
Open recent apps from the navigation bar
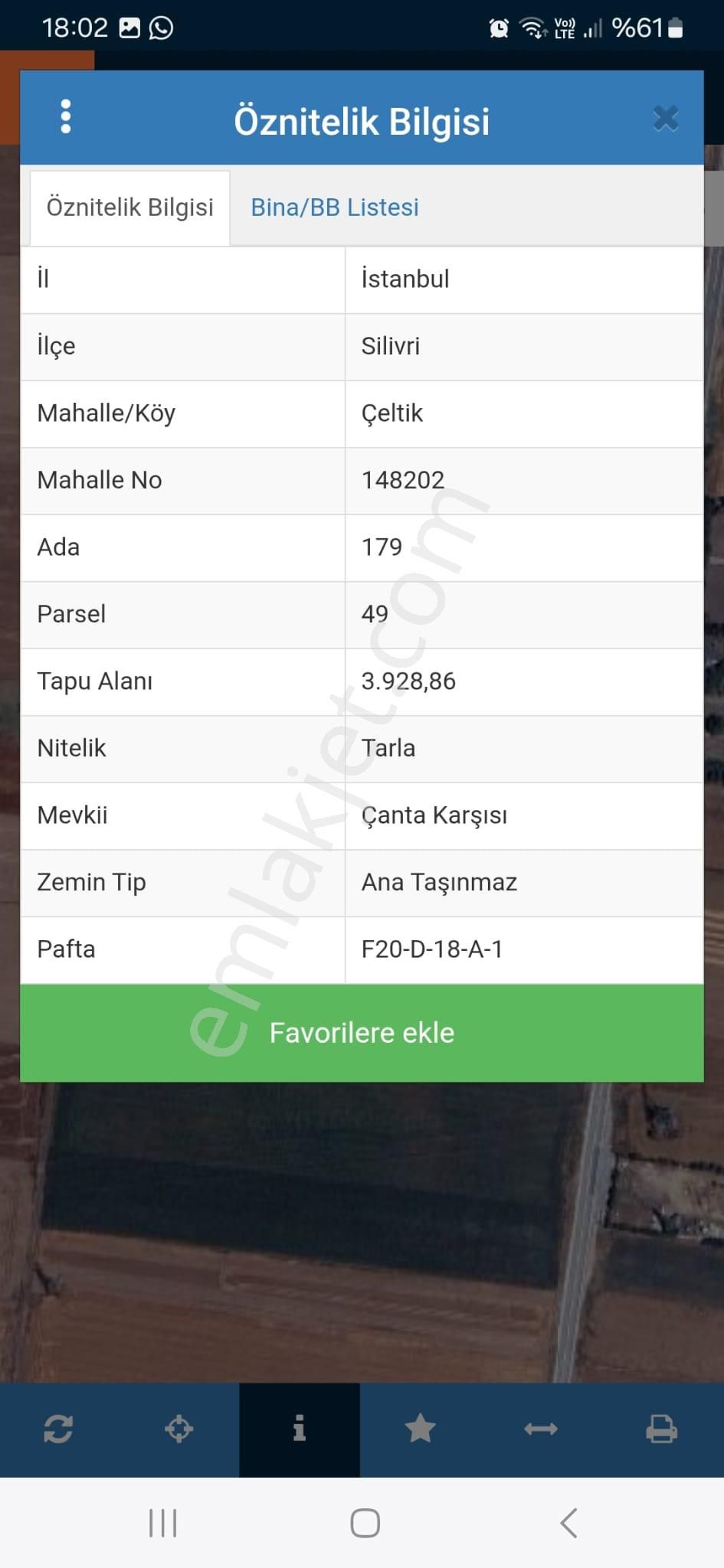click(162, 1523)
